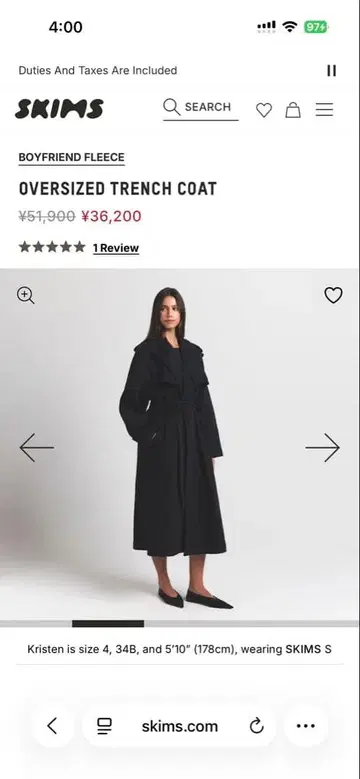Viewport: 360px width, 779px height.
Task: Open the browser page tools icon
Action: [x=104, y=726]
